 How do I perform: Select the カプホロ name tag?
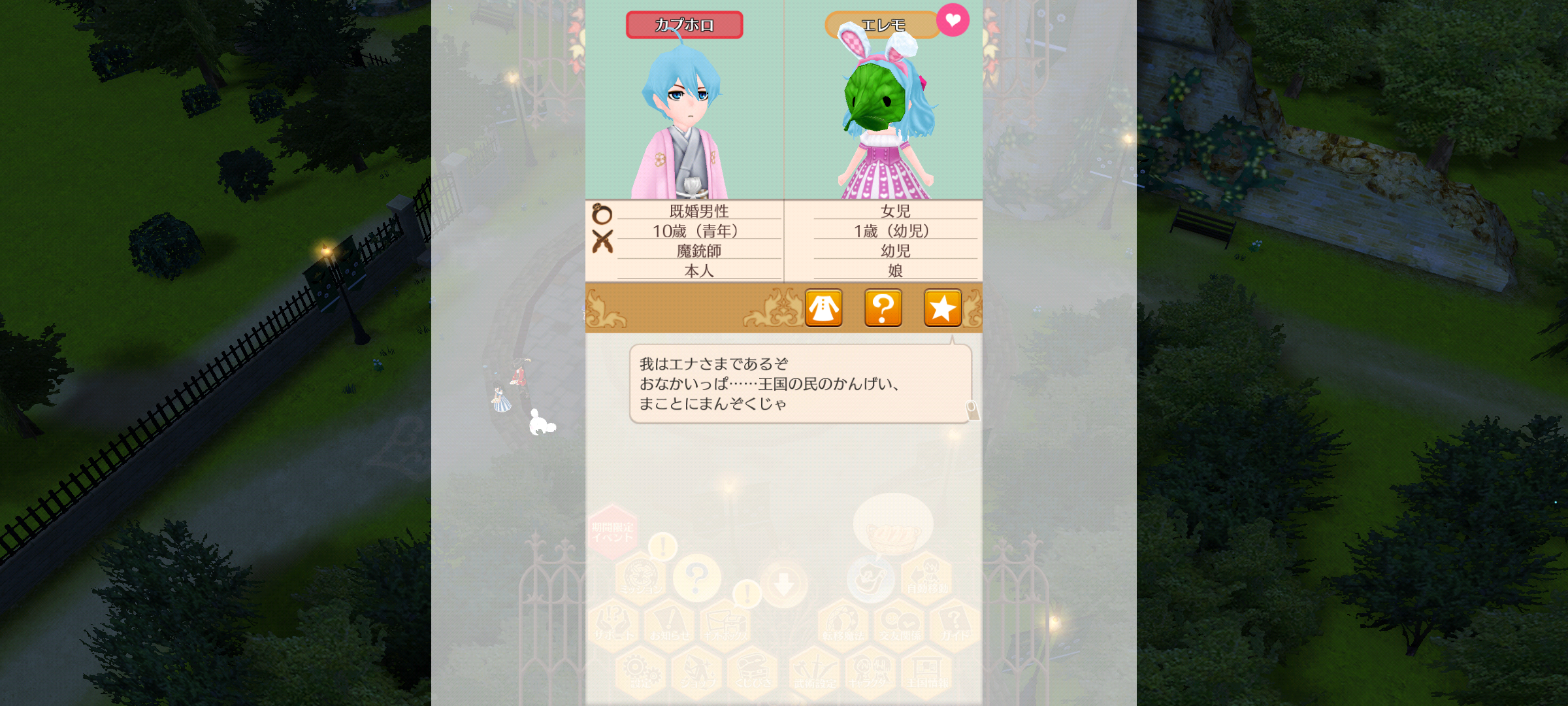[x=684, y=25]
